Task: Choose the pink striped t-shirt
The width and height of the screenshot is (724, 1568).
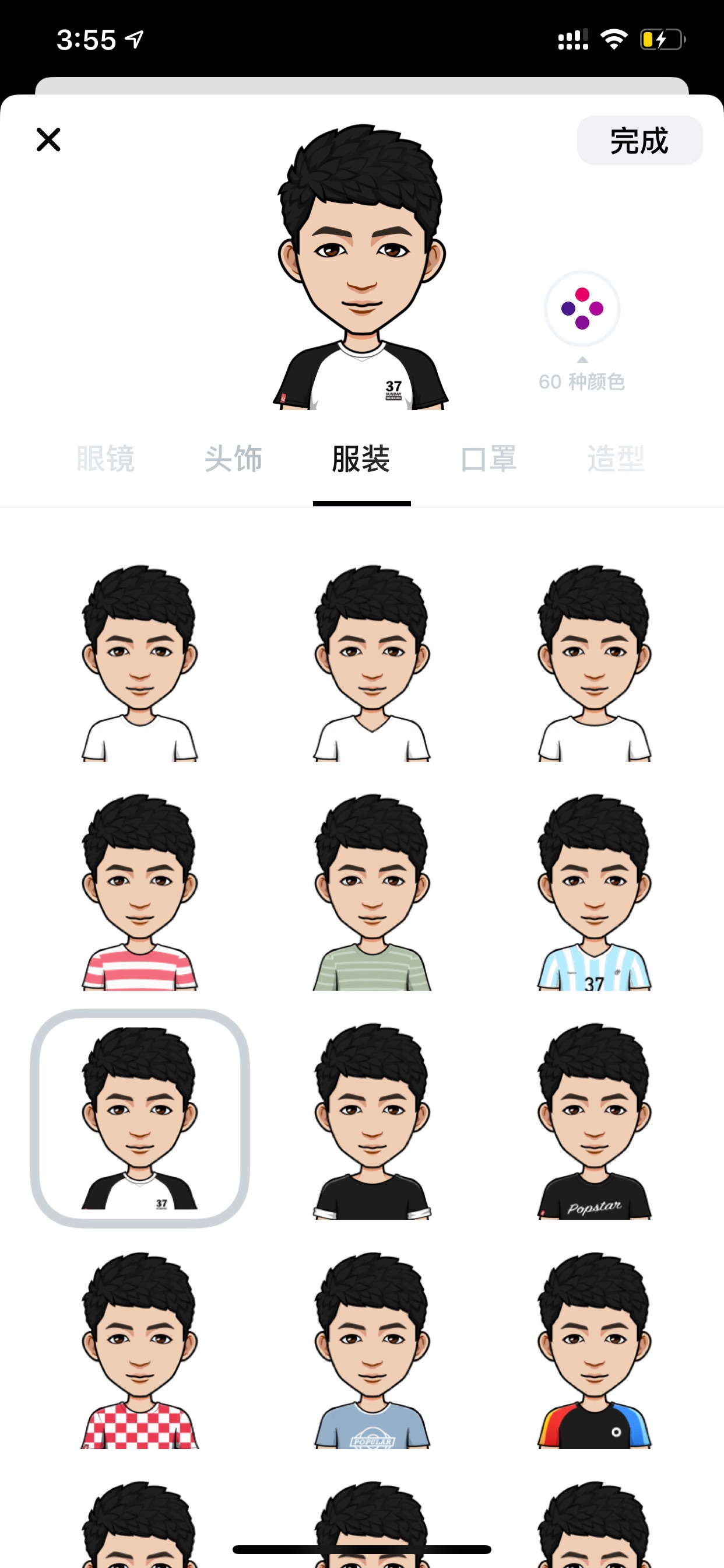Action: click(140, 892)
